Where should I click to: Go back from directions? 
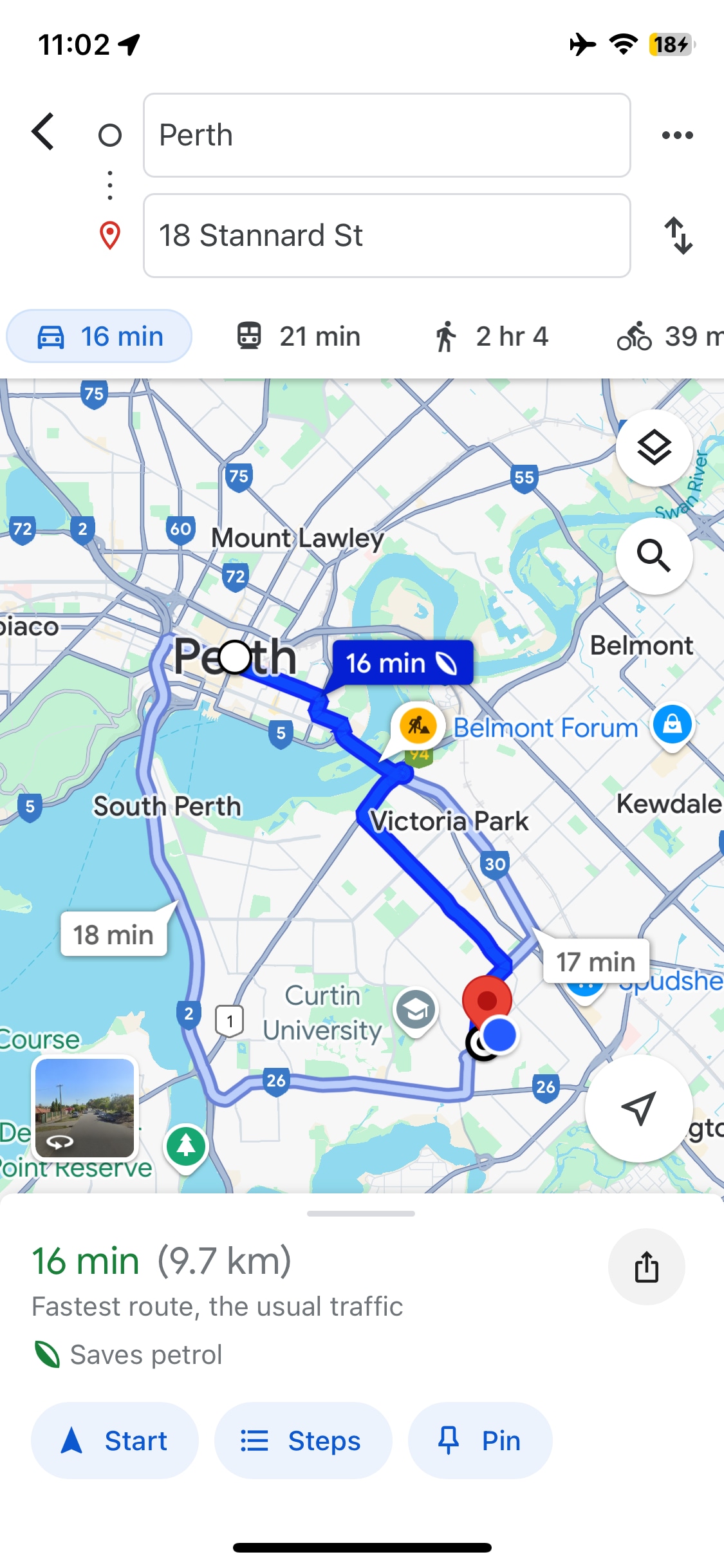tap(43, 132)
